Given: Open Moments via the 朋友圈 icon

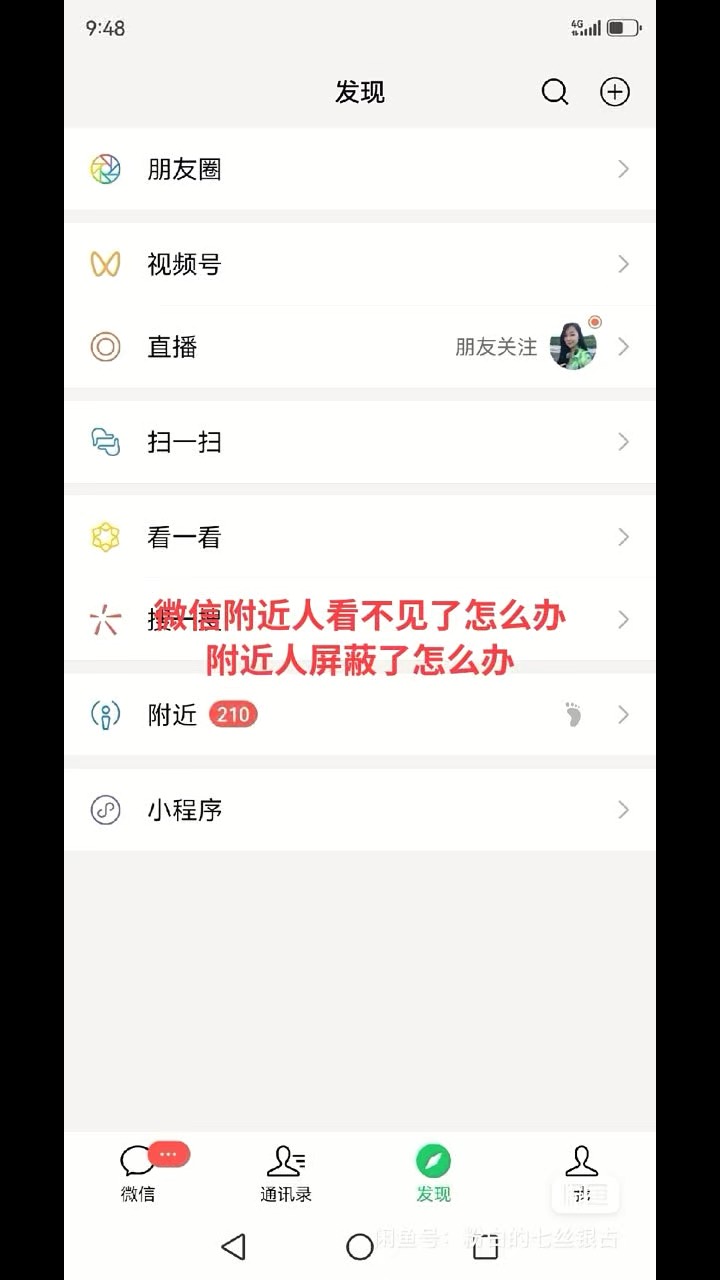Looking at the screenshot, I should [104, 169].
